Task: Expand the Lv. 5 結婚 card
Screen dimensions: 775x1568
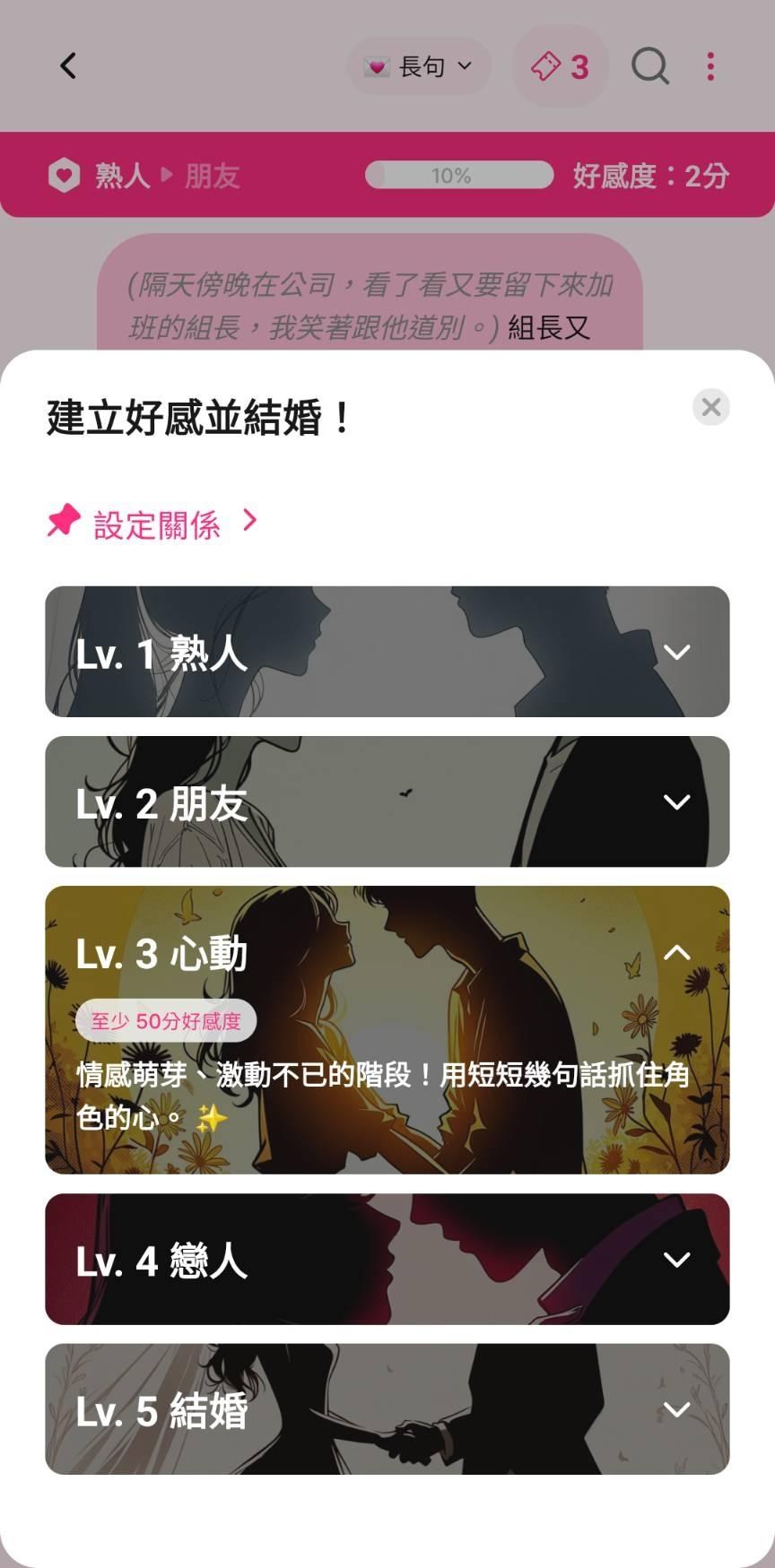Action: (387, 1408)
